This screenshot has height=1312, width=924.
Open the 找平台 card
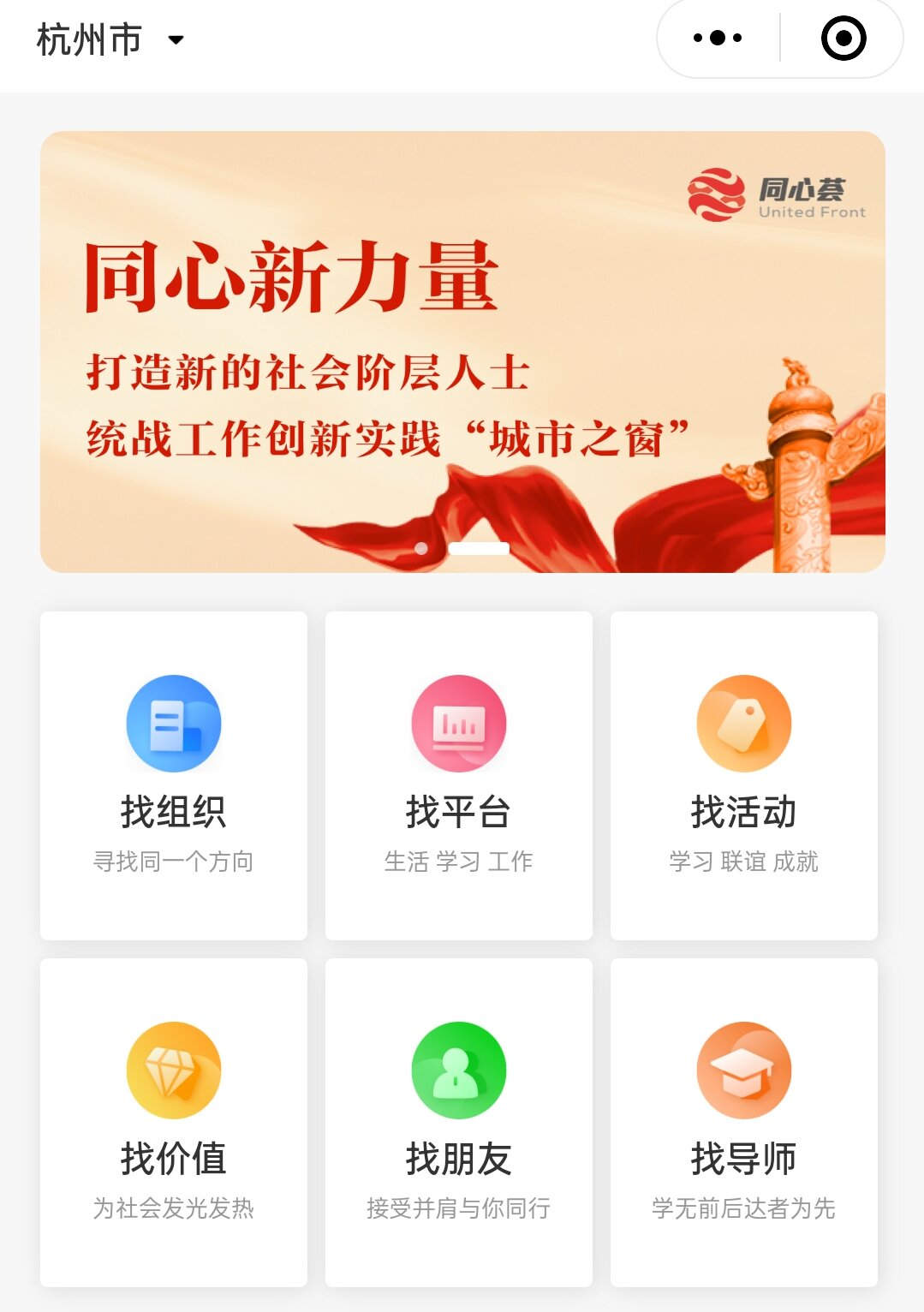tap(459, 775)
